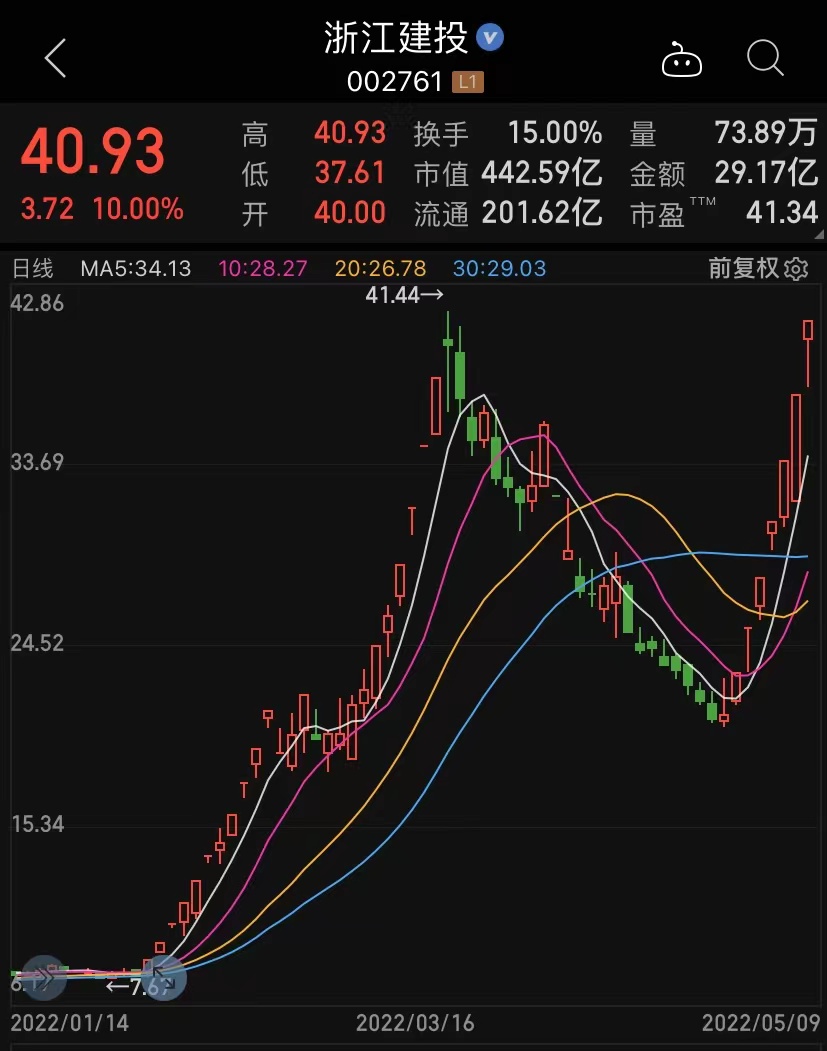Go back from the 浙江建投 stock page
Viewport: 827px width, 1051px height.
coord(56,59)
